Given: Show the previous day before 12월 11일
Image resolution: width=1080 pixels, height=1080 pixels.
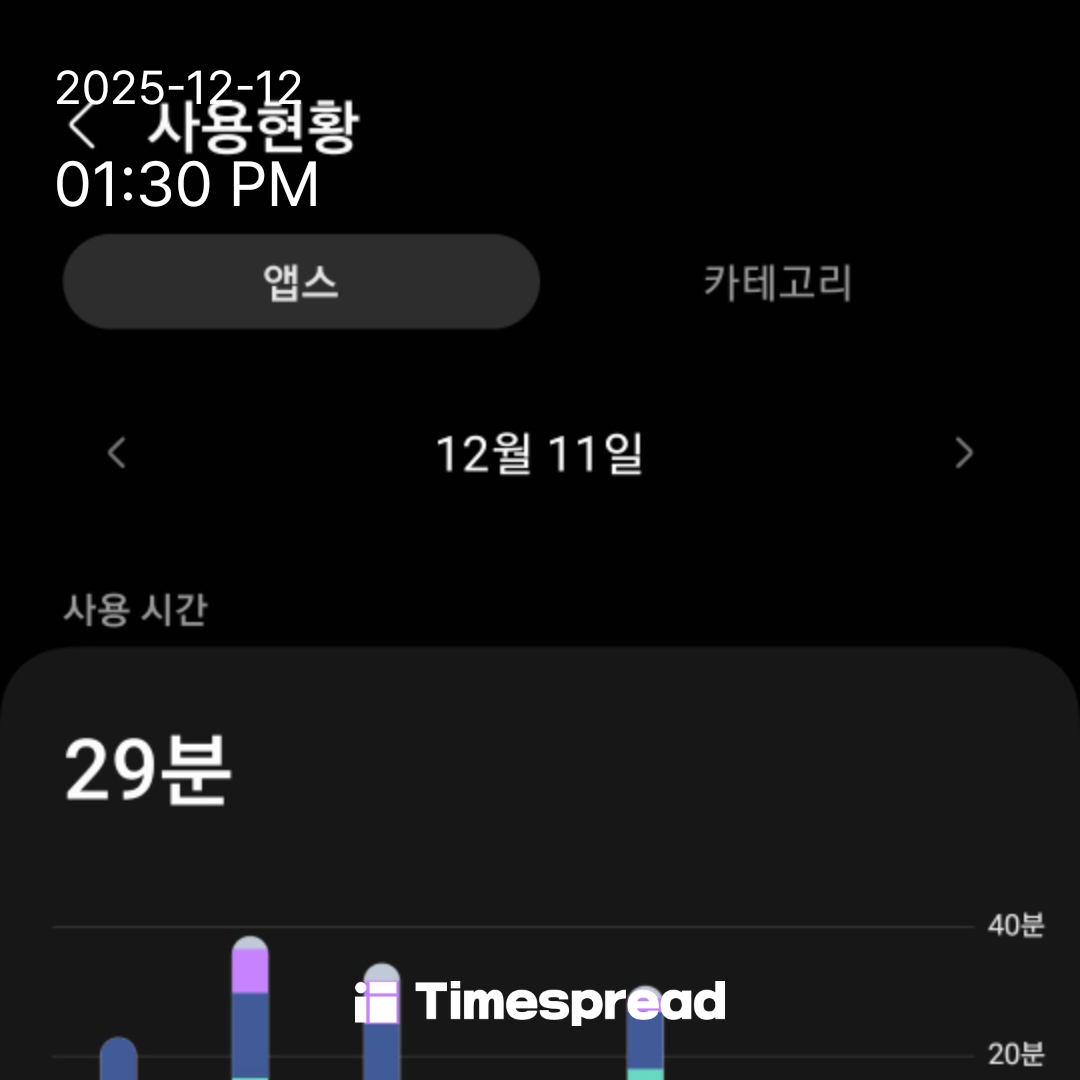Looking at the screenshot, I should coord(117,453).
